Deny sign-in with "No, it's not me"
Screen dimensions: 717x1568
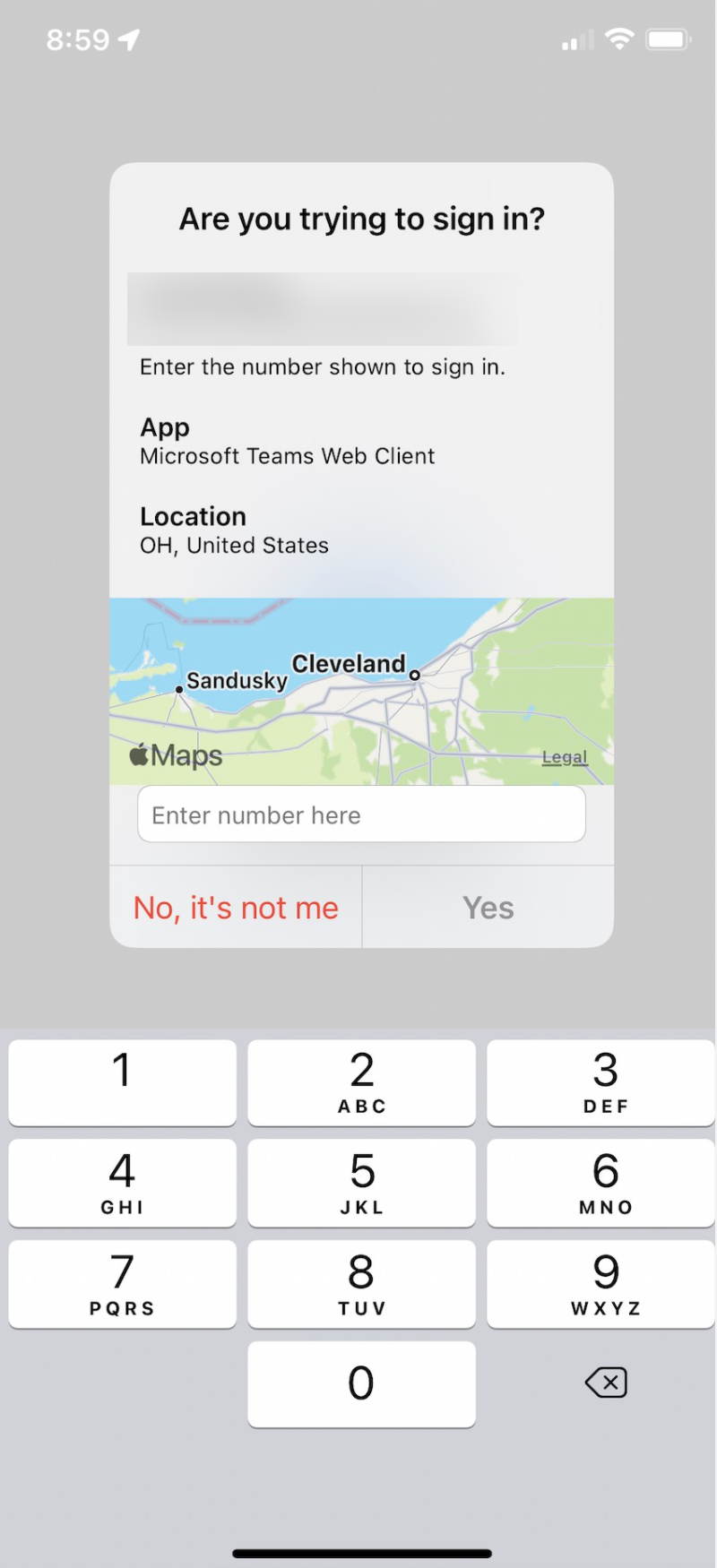point(236,907)
